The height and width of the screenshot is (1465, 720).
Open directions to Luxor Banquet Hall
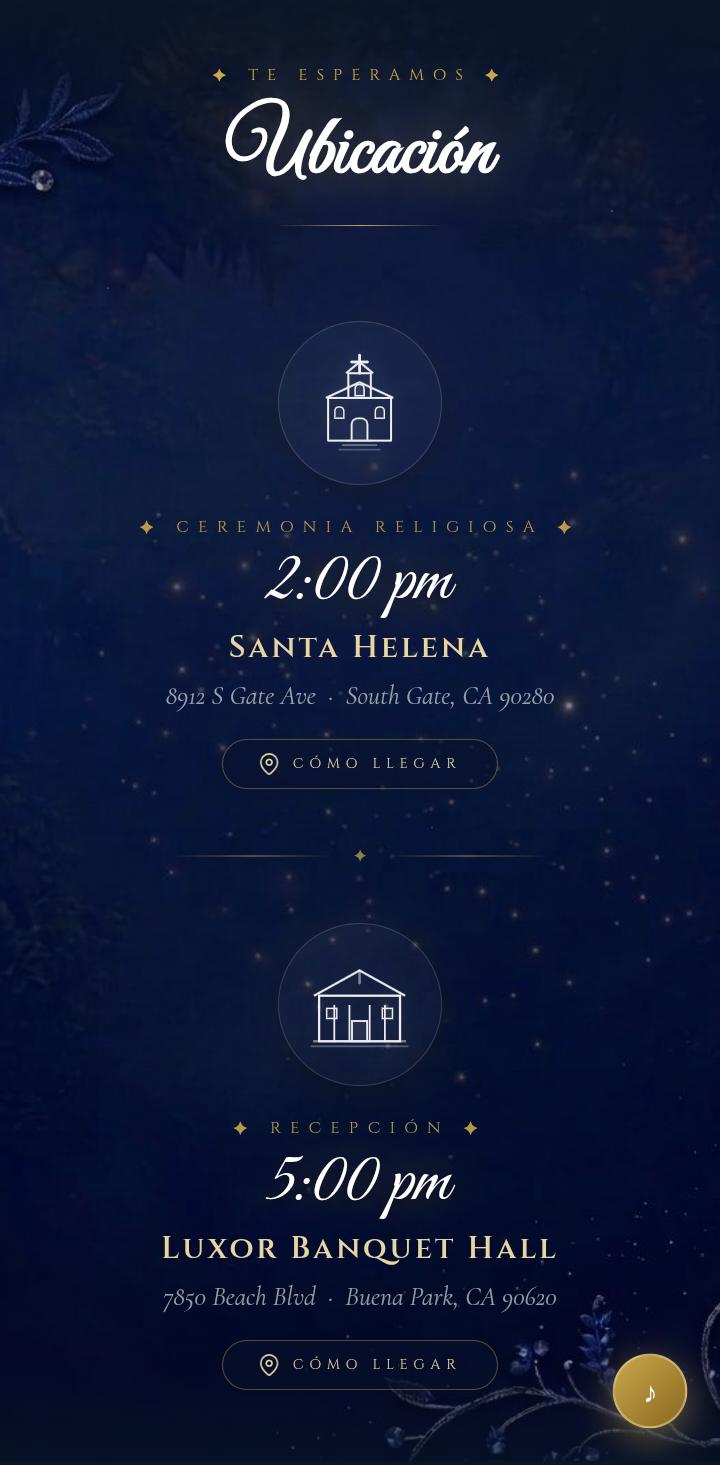click(360, 1365)
